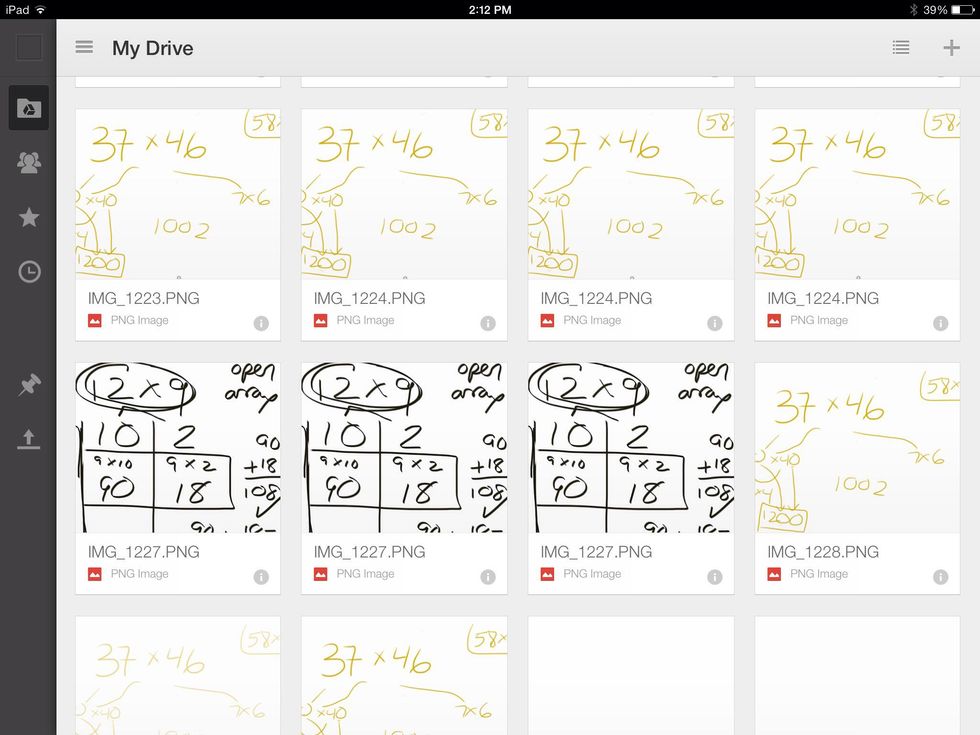This screenshot has height=735, width=980.
Task: Select My Drive in the sidebar
Action: [29, 109]
